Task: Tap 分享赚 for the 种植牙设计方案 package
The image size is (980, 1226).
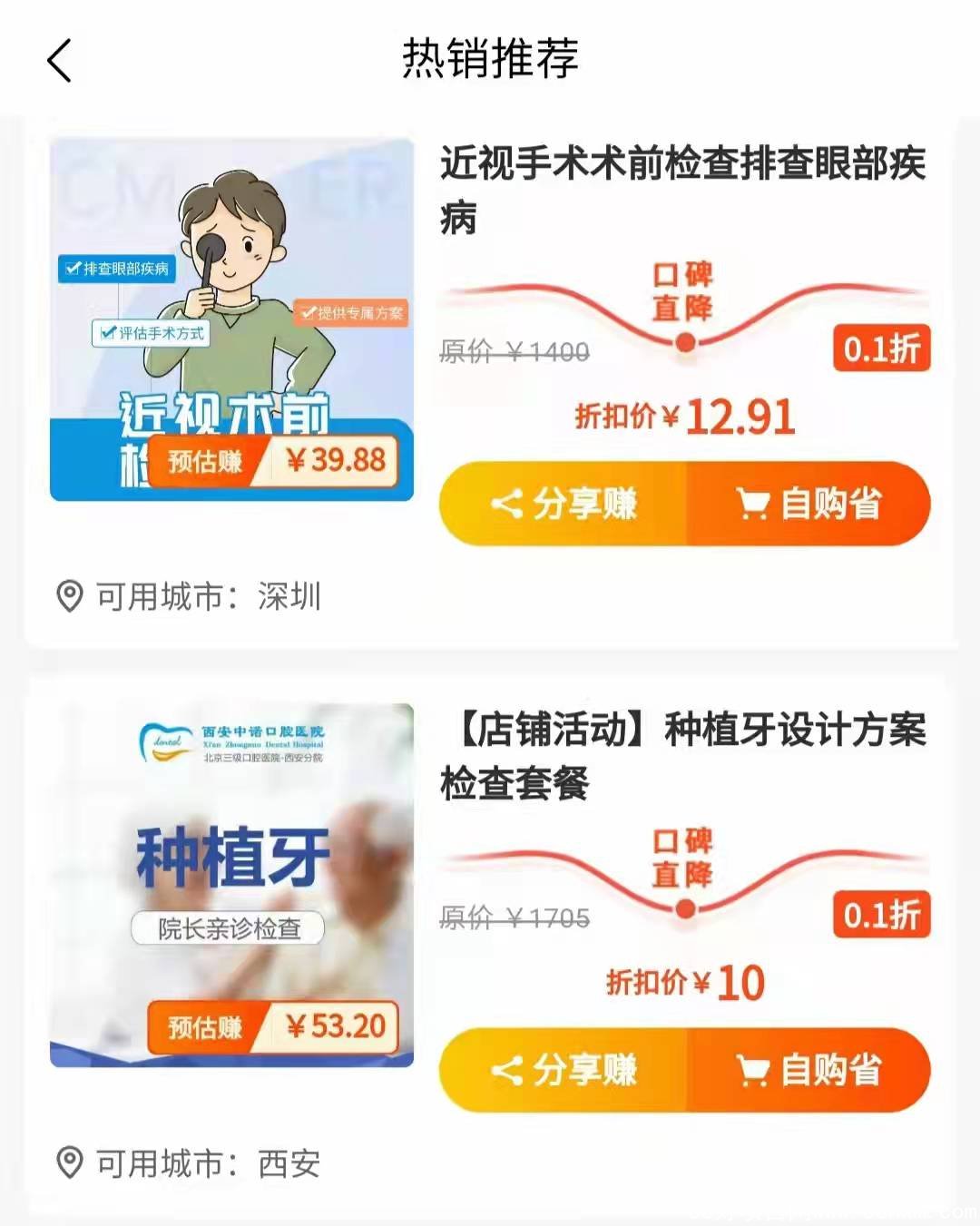Action: point(563,1070)
